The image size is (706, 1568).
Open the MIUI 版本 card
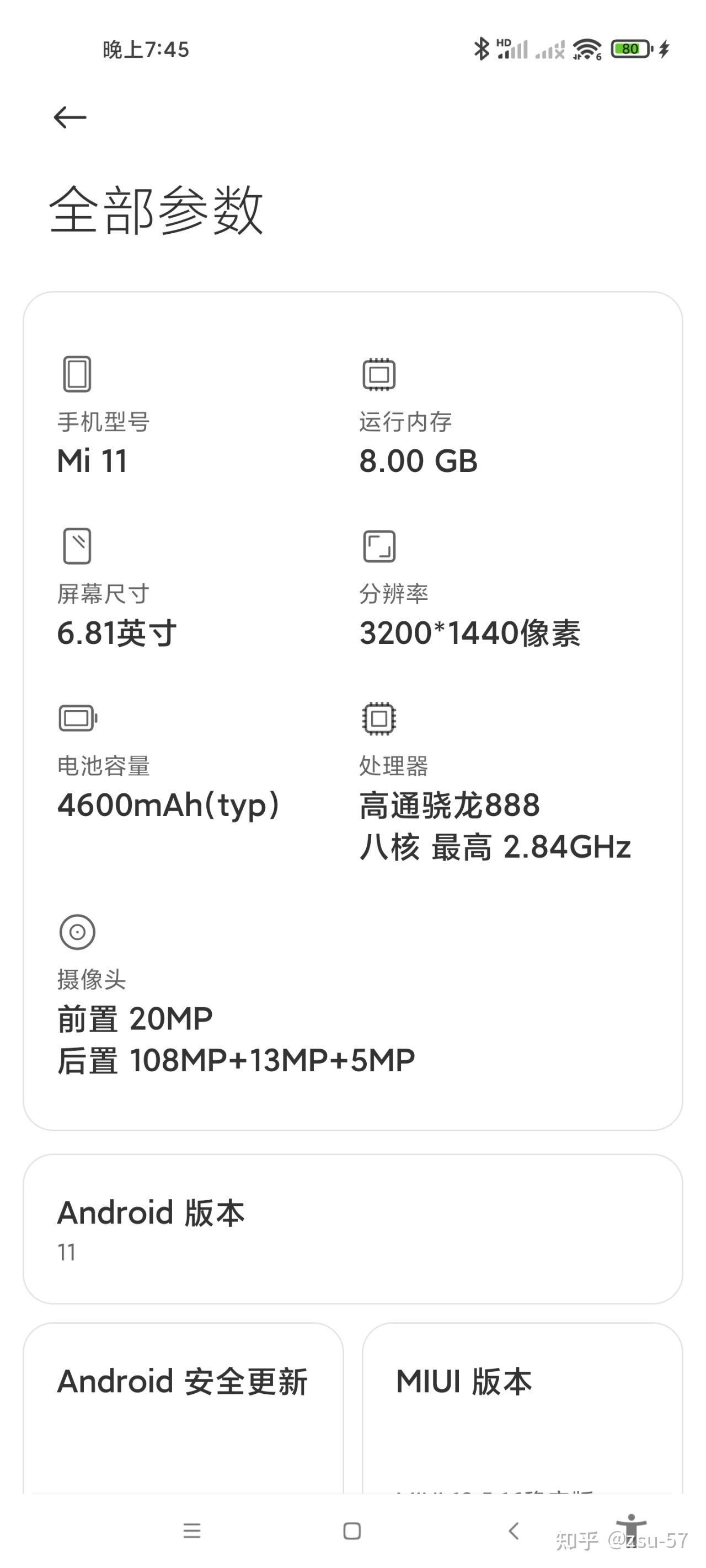pyautogui.click(x=523, y=1409)
